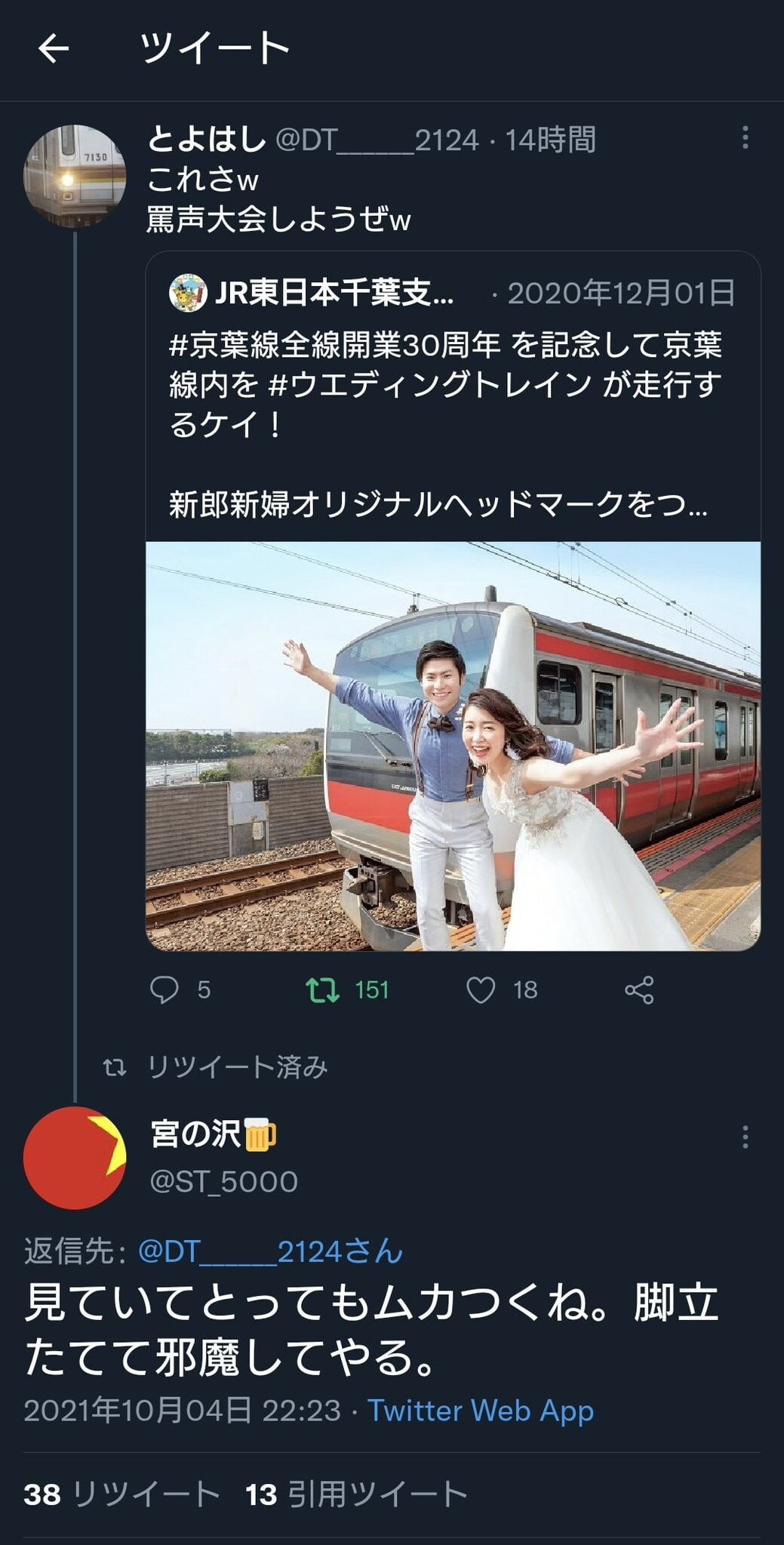Viewport: 784px width, 1545px height.
Task: Tap the Twitter Web App source link
Action: [481, 1410]
